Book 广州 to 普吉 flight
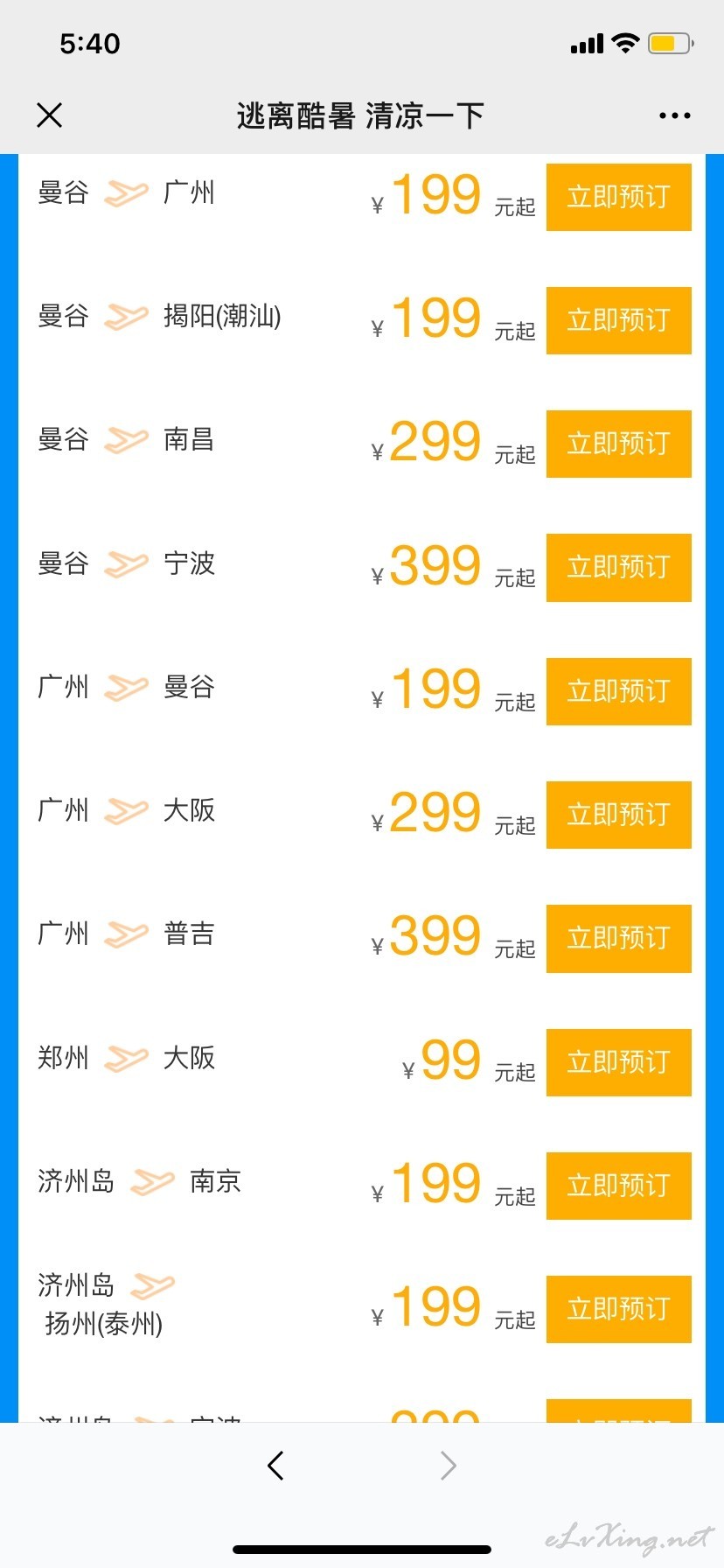This screenshot has height=1568, width=724. point(619,938)
